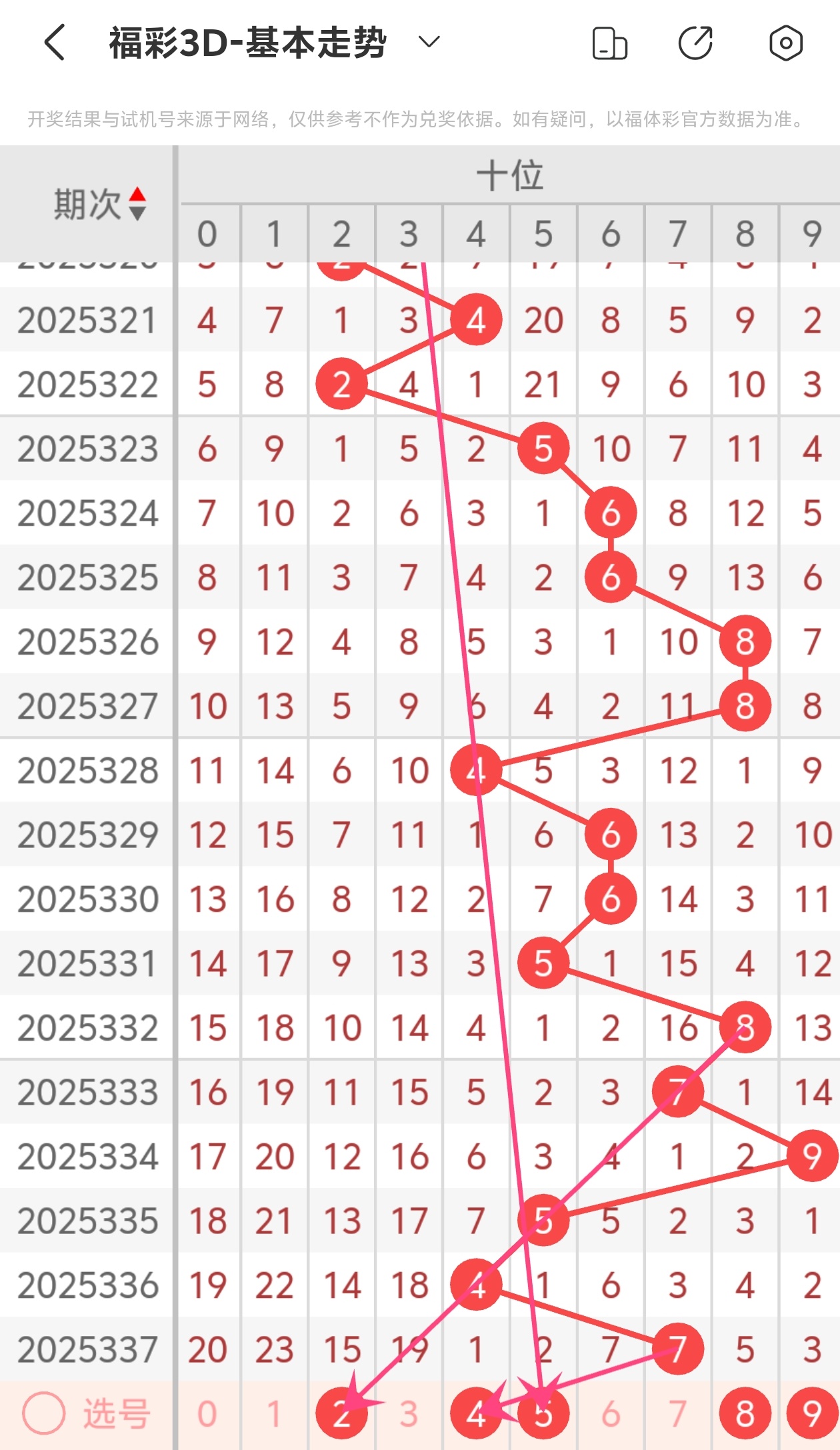Select number 7 in the 选号 row
Image resolution: width=840 pixels, height=1450 pixels.
[x=678, y=1414]
